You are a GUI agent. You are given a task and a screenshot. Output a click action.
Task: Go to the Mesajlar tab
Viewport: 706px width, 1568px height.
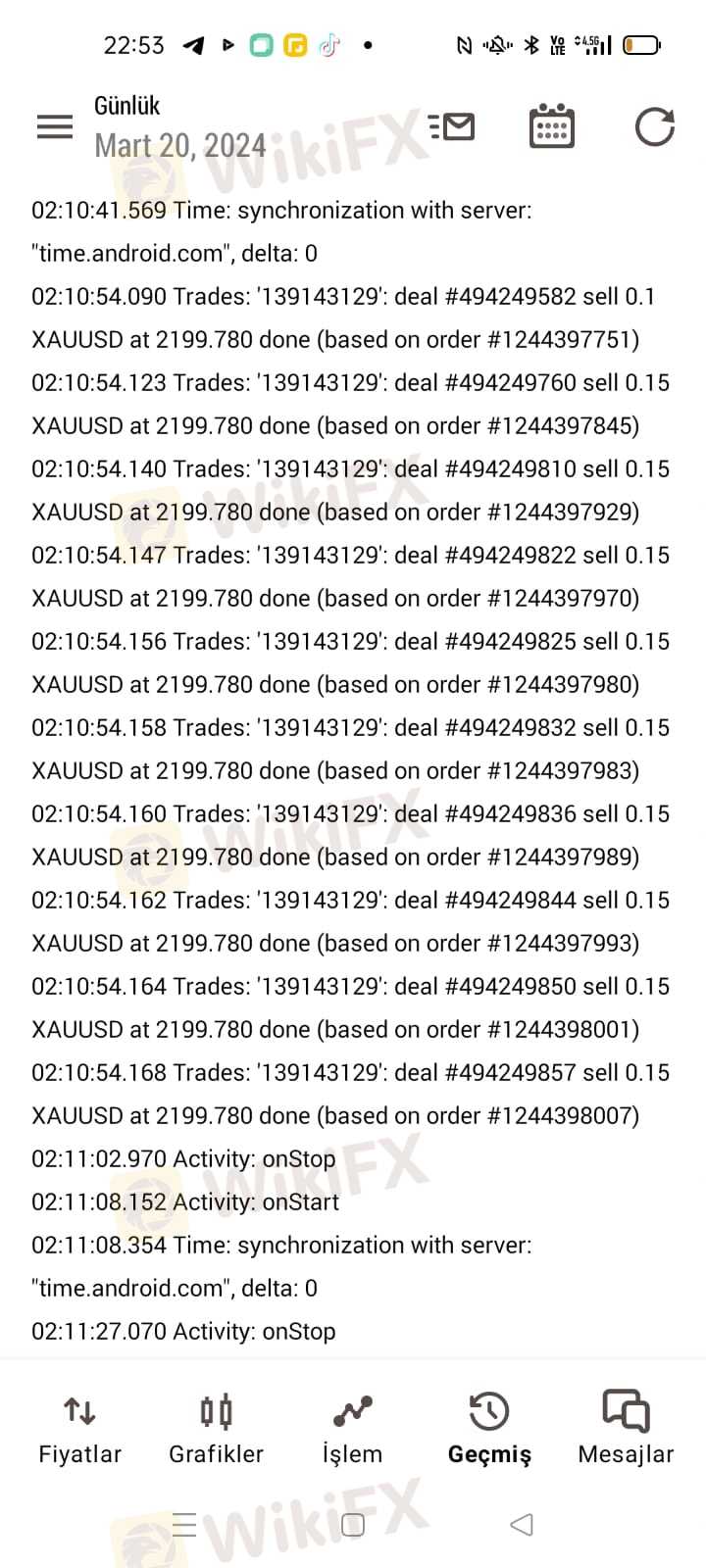pyautogui.click(x=626, y=1430)
